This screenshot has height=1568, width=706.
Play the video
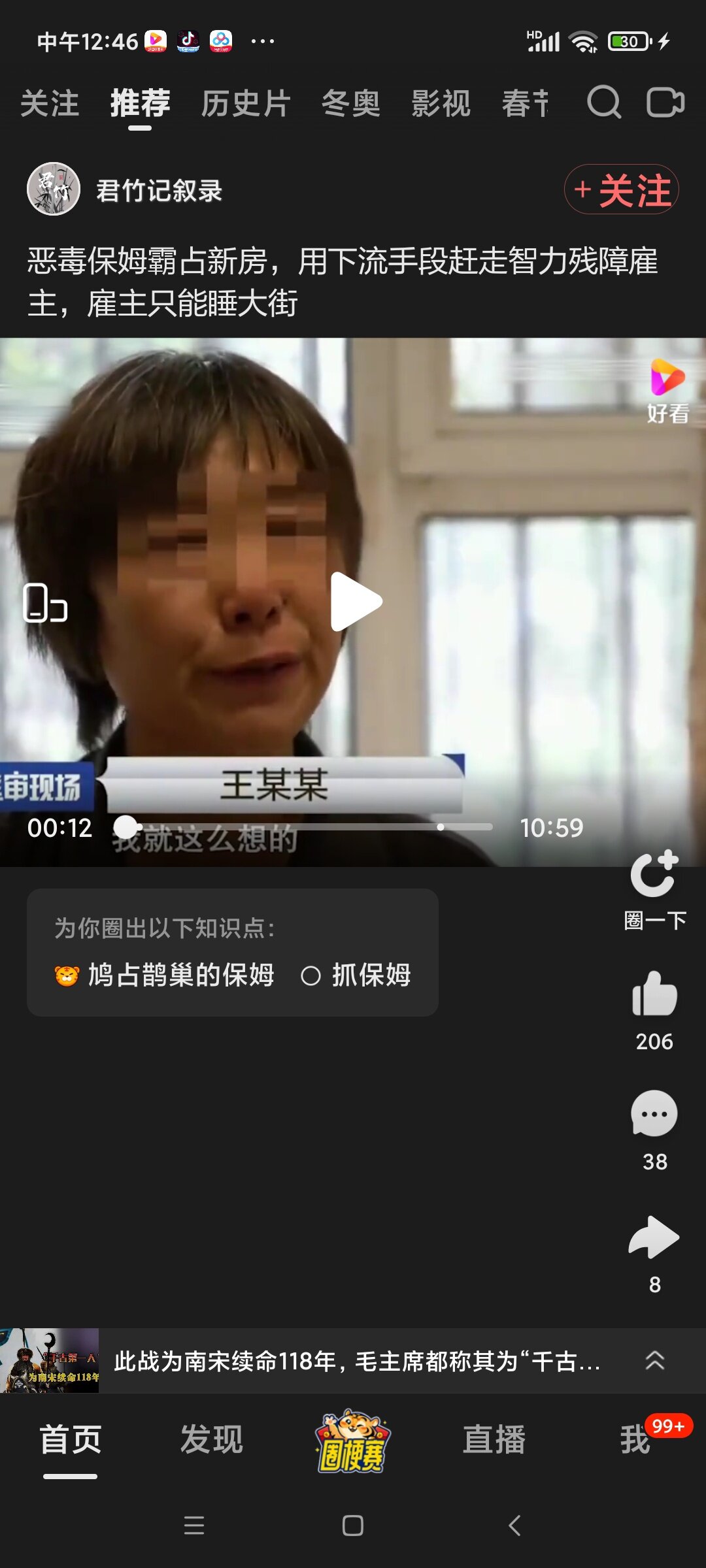(x=356, y=602)
